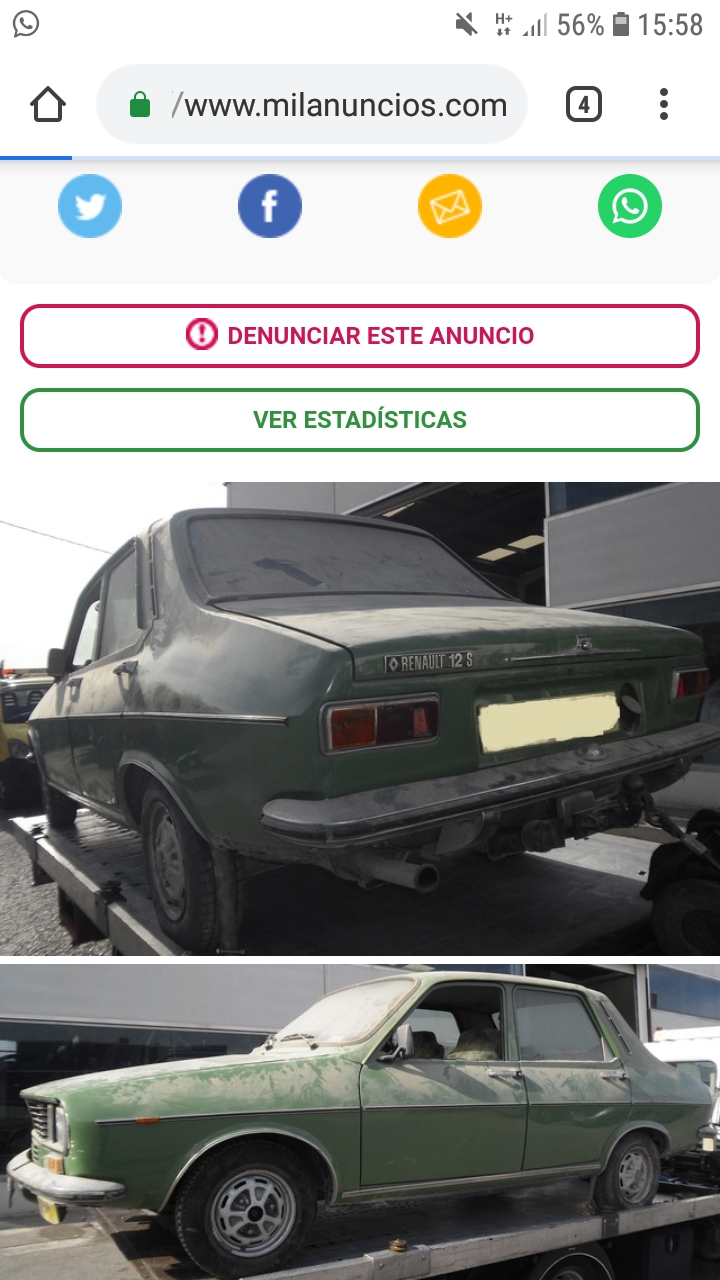The image size is (720, 1280).
Task: Share the ad via WhatsApp
Action: click(x=630, y=206)
